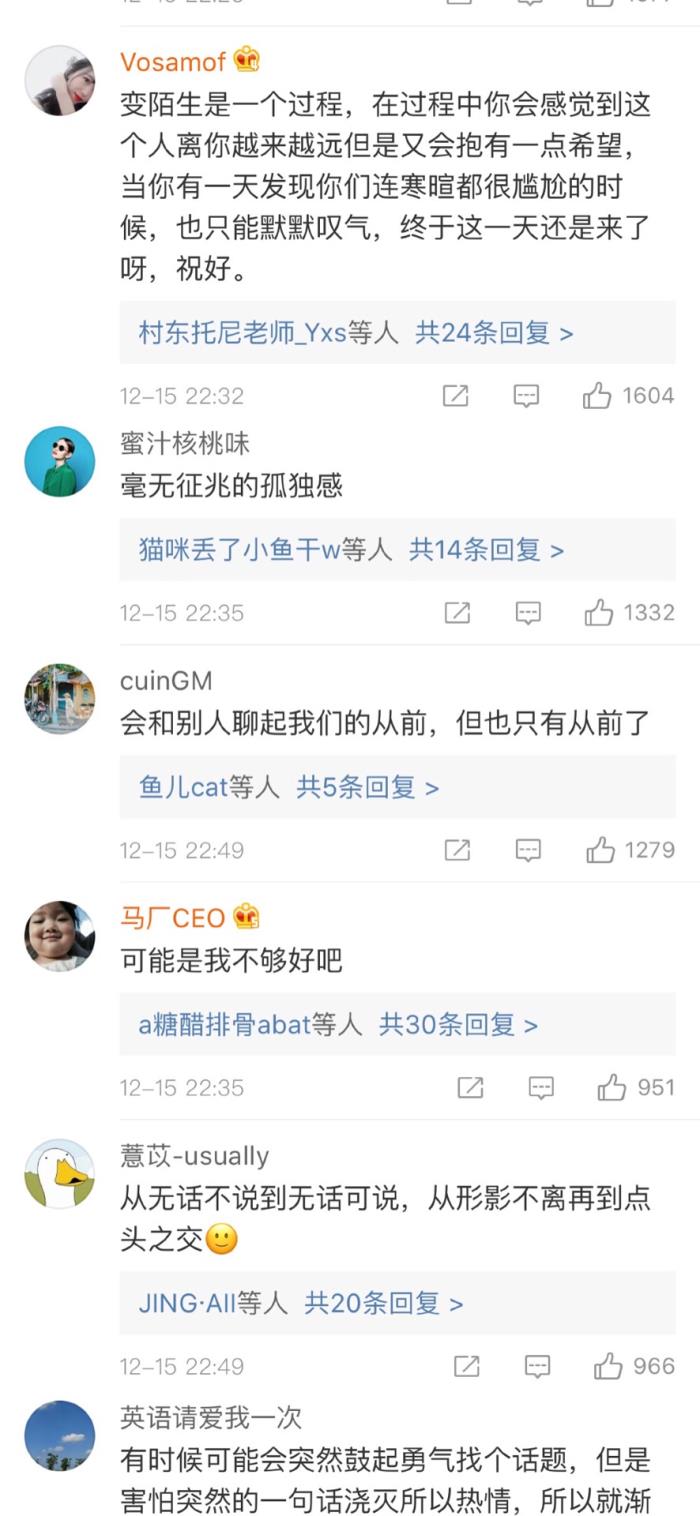Open 30 replies under 马厂CEO's comment

tap(458, 1024)
